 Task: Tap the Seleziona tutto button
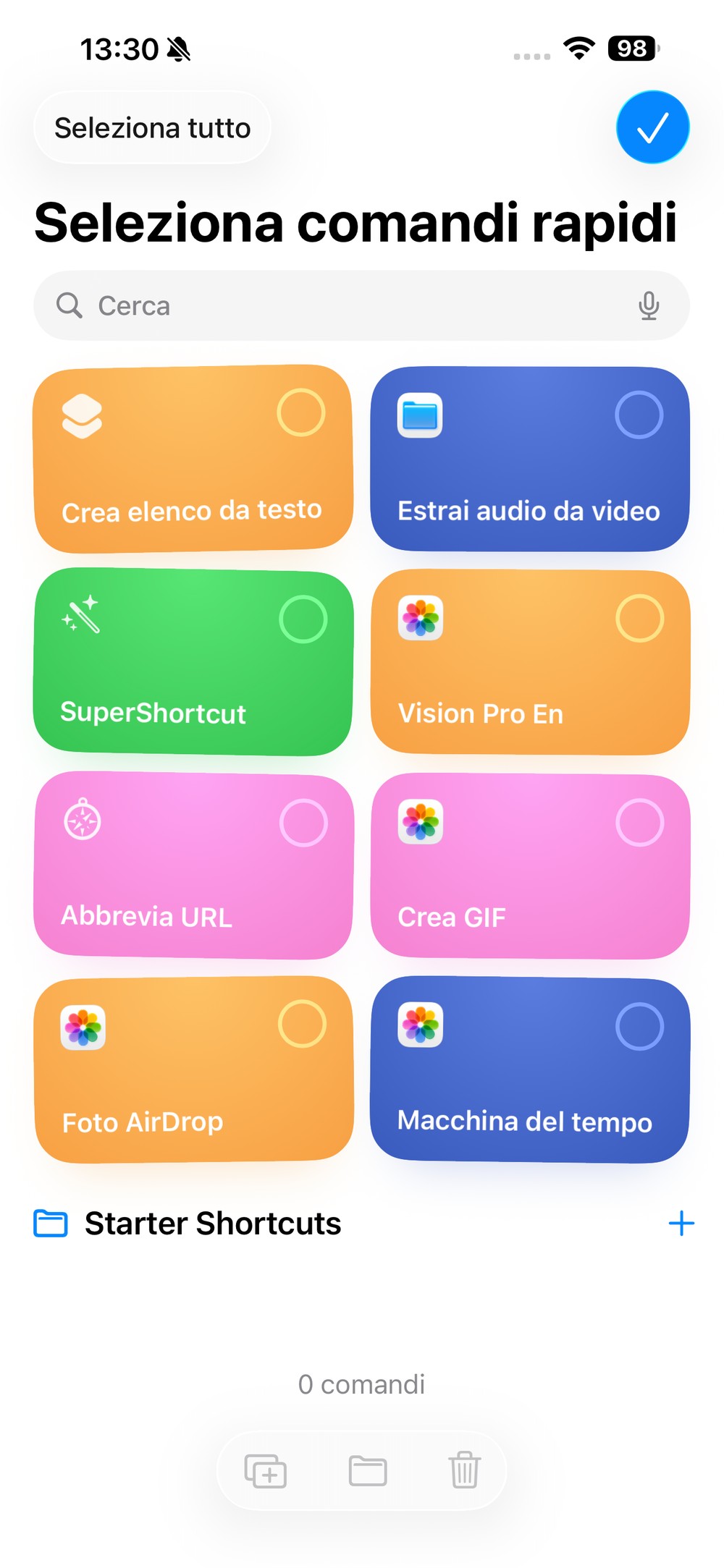pyautogui.click(x=152, y=128)
